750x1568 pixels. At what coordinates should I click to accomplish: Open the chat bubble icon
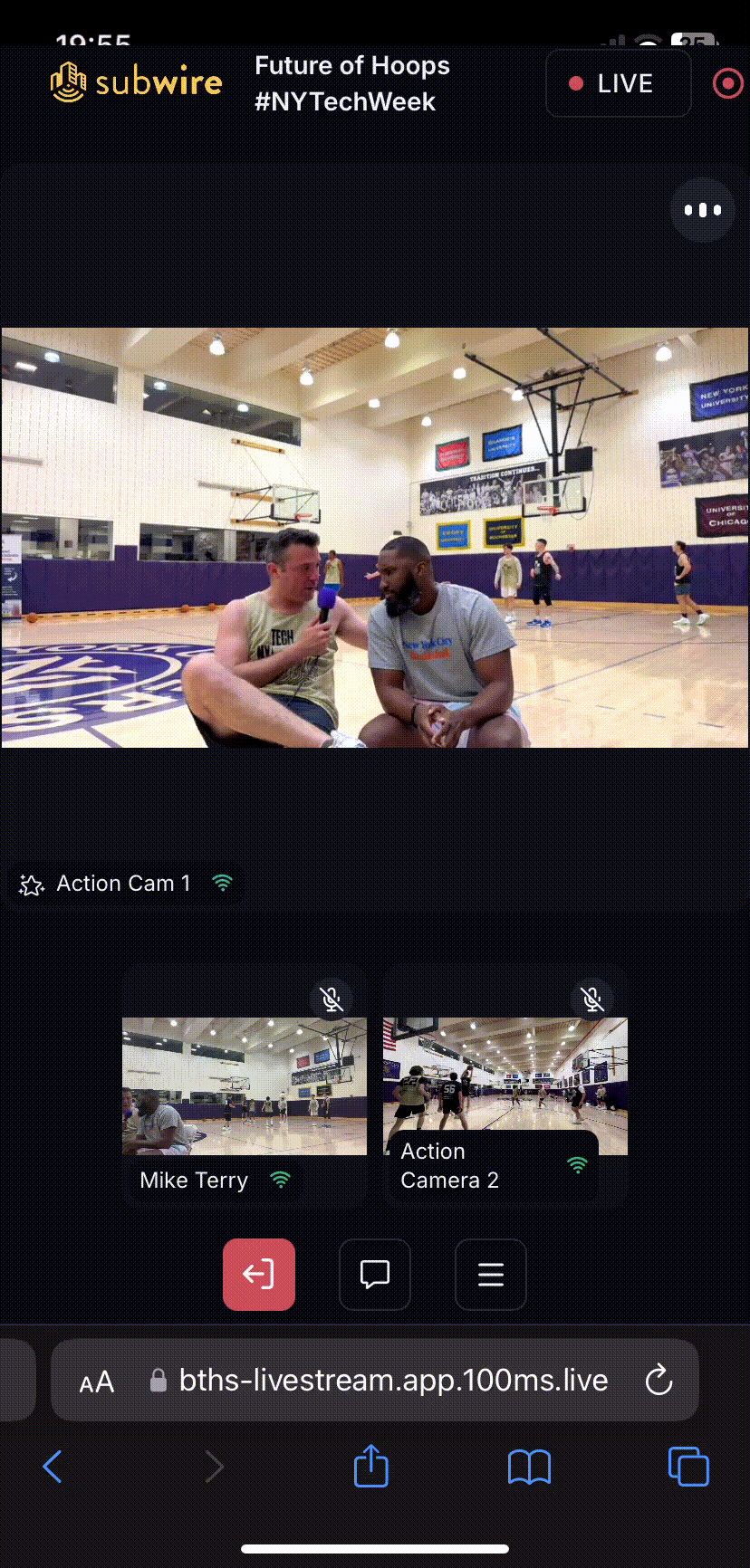[374, 1274]
